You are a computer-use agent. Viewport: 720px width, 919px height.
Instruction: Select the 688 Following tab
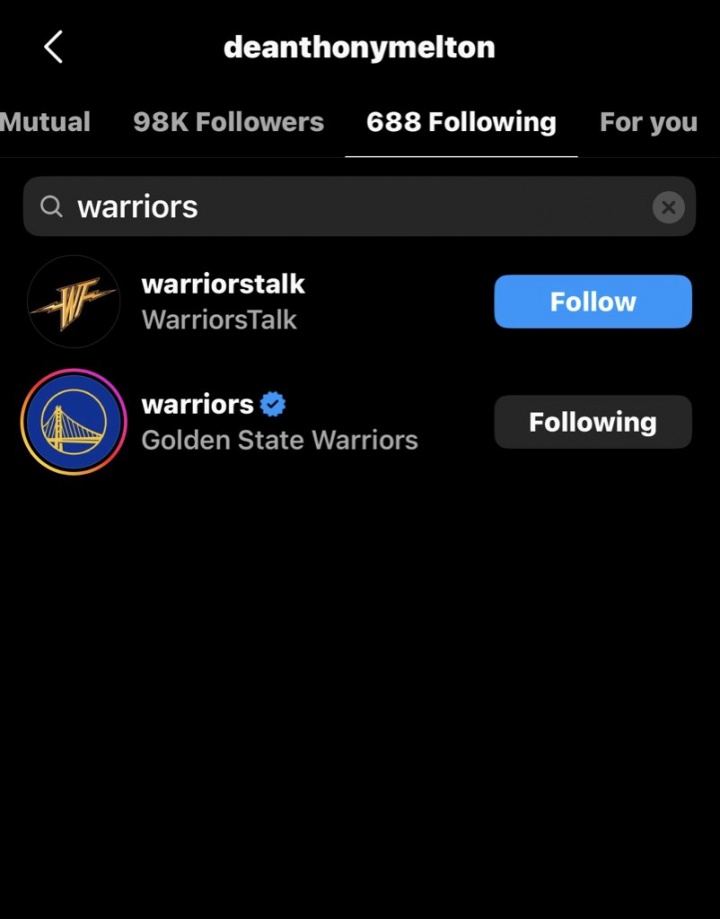point(461,122)
